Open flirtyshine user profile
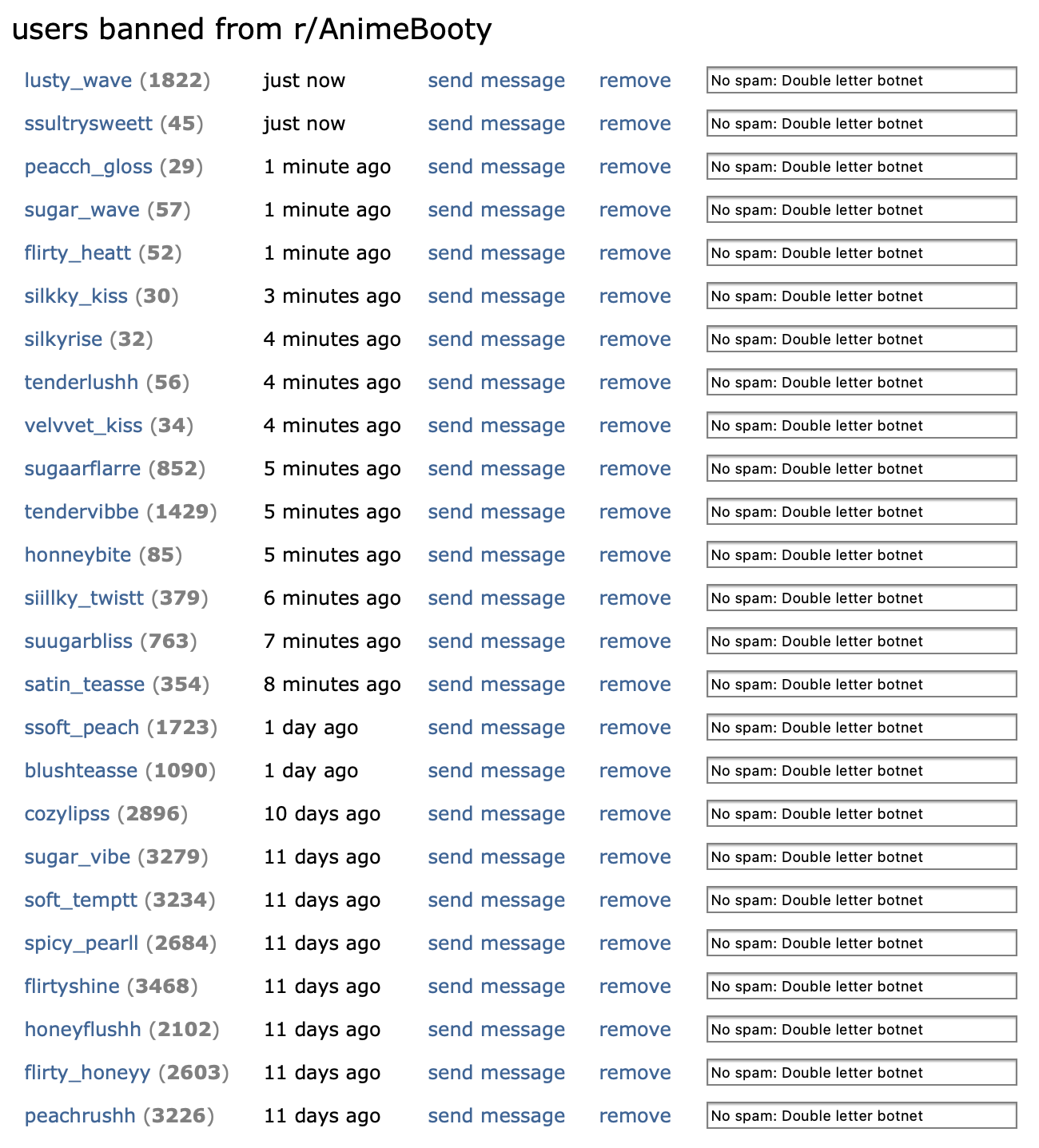This screenshot has width=1039, height=1148. tap(72, 987)
